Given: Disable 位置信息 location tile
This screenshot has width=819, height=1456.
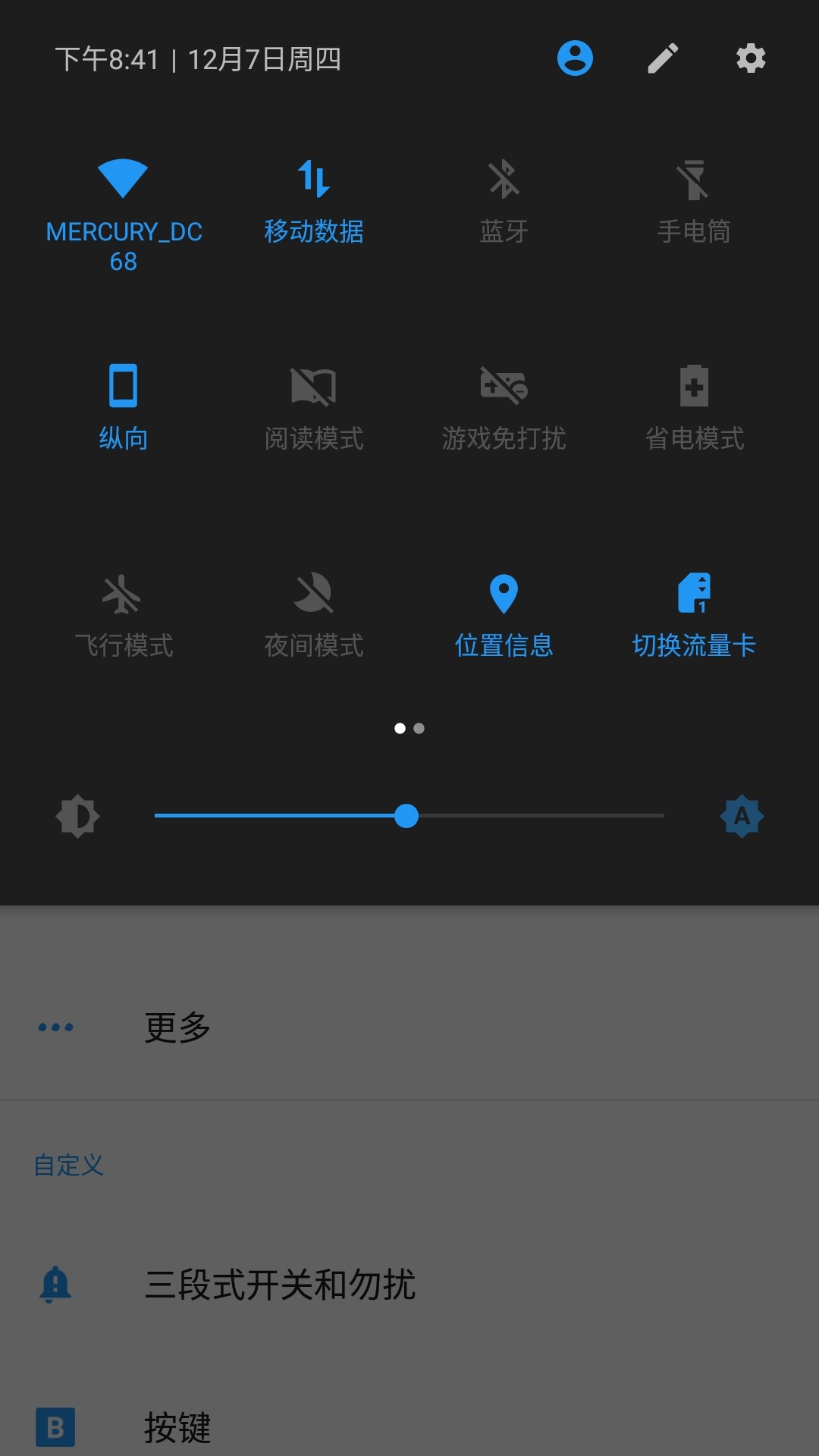Looking at the screenshot, I should pyautogui.click(x=504, y=616).
